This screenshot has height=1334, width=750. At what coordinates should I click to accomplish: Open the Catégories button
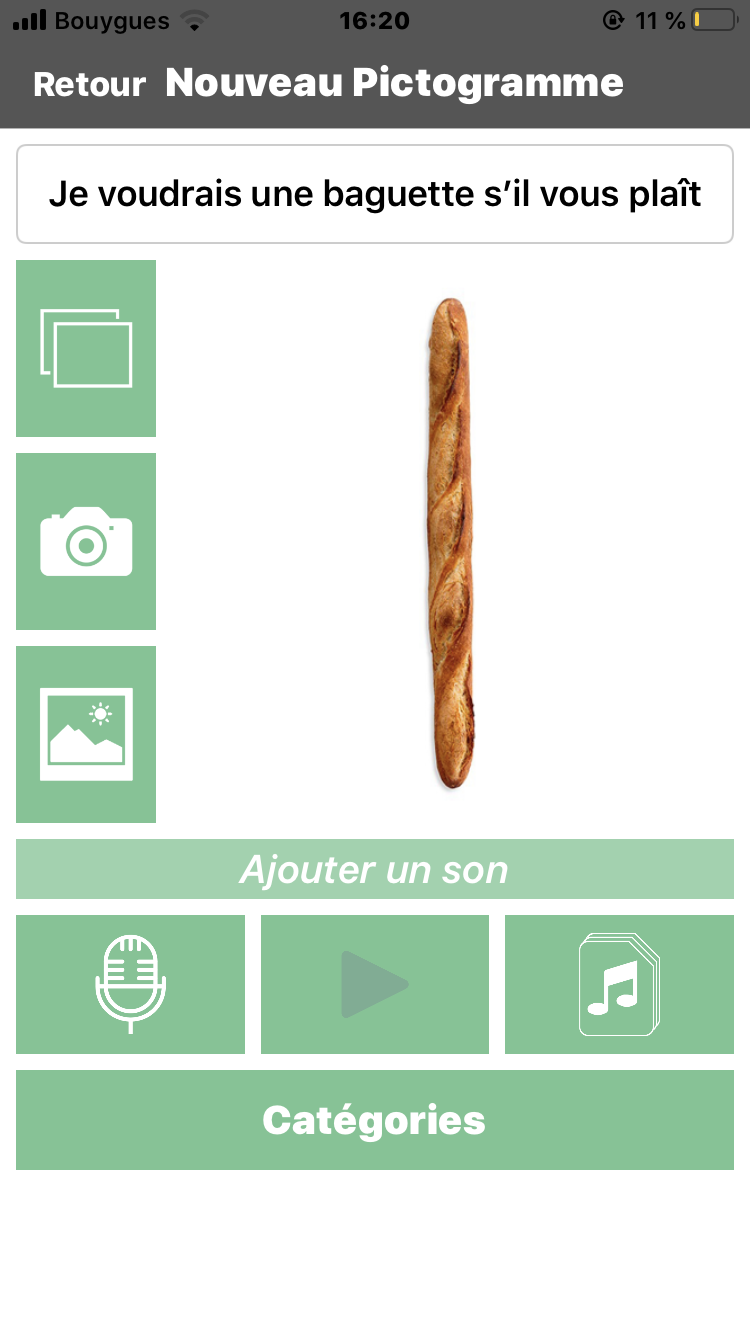coord(375,1120)
